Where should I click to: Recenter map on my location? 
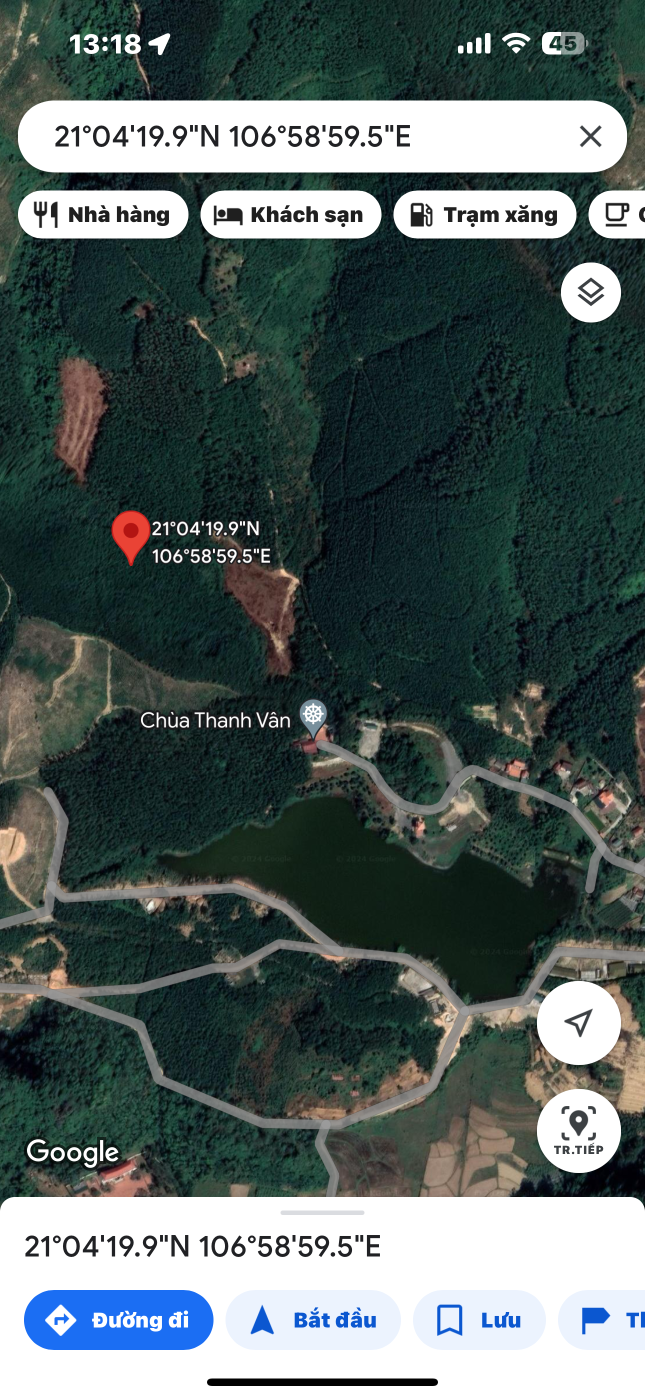578,1022
